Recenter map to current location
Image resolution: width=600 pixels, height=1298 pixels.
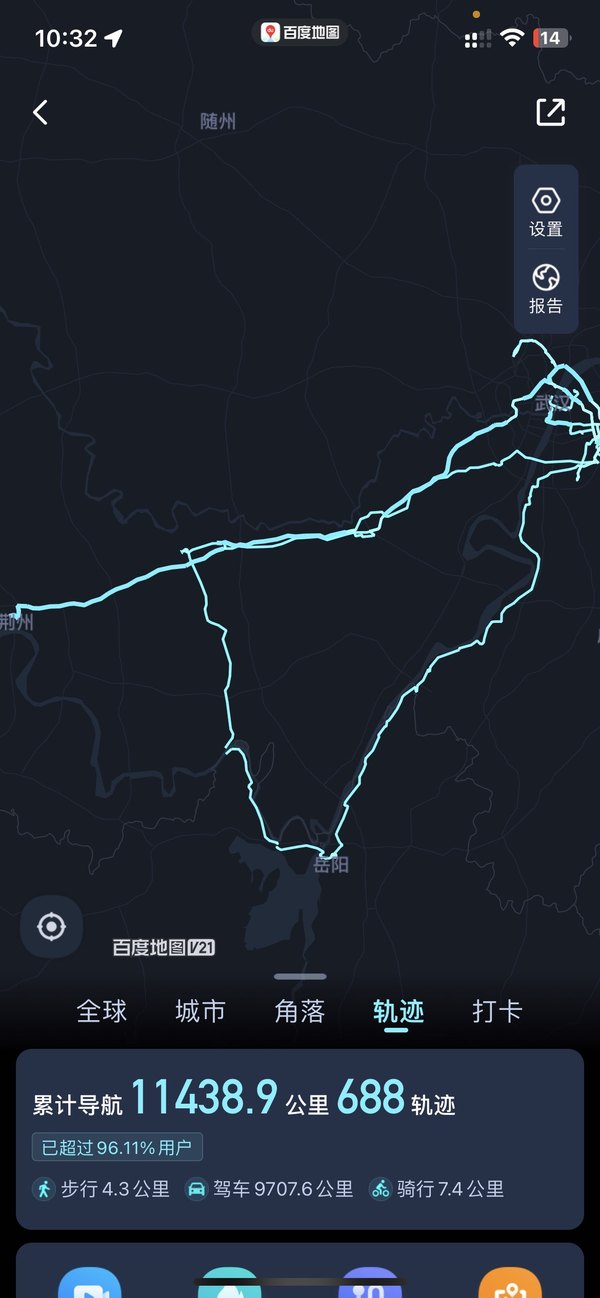pos(52,927)
